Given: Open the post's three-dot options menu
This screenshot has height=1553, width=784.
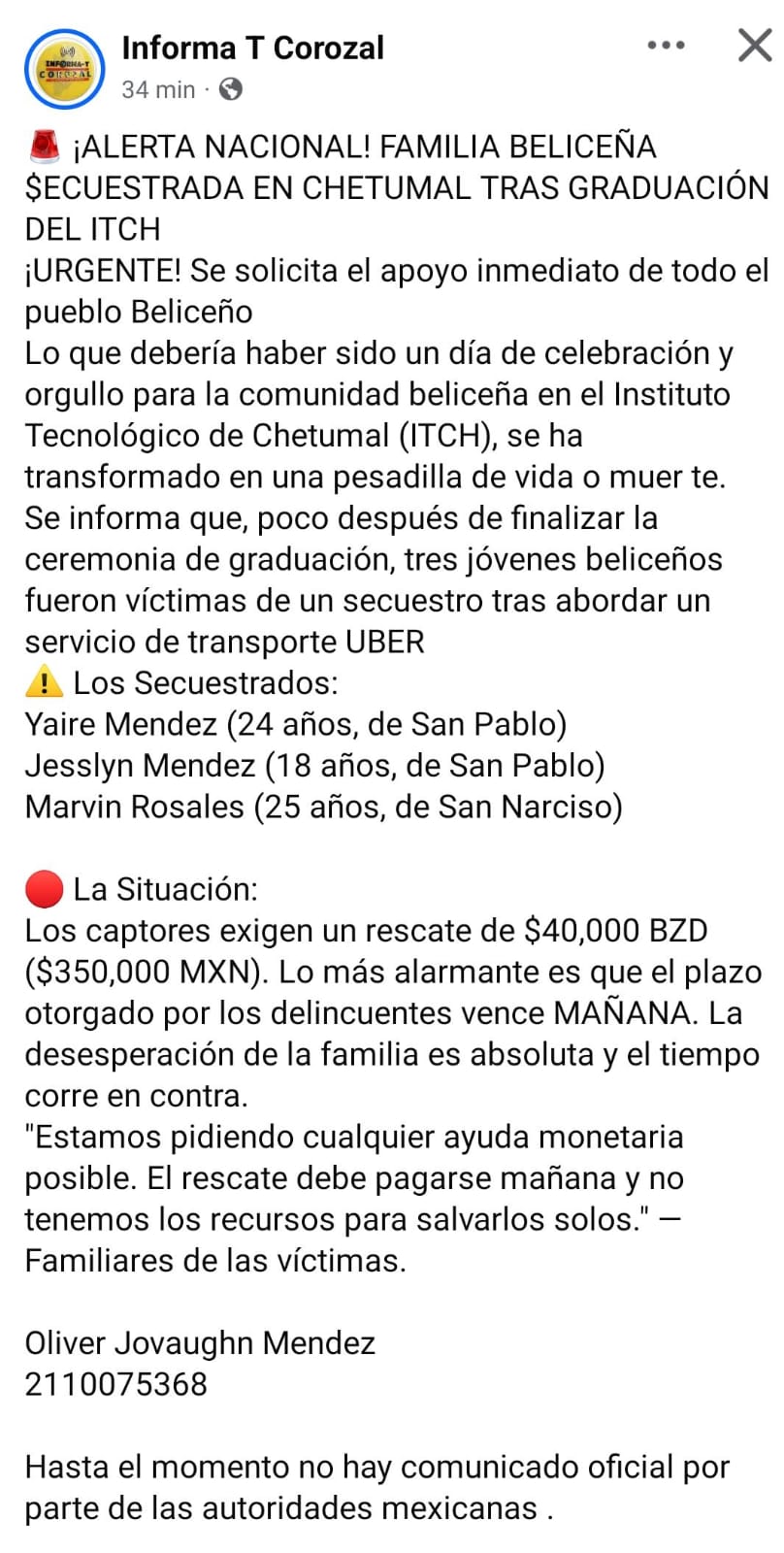Looking at the screenshot, I should [x=666, y=46].
